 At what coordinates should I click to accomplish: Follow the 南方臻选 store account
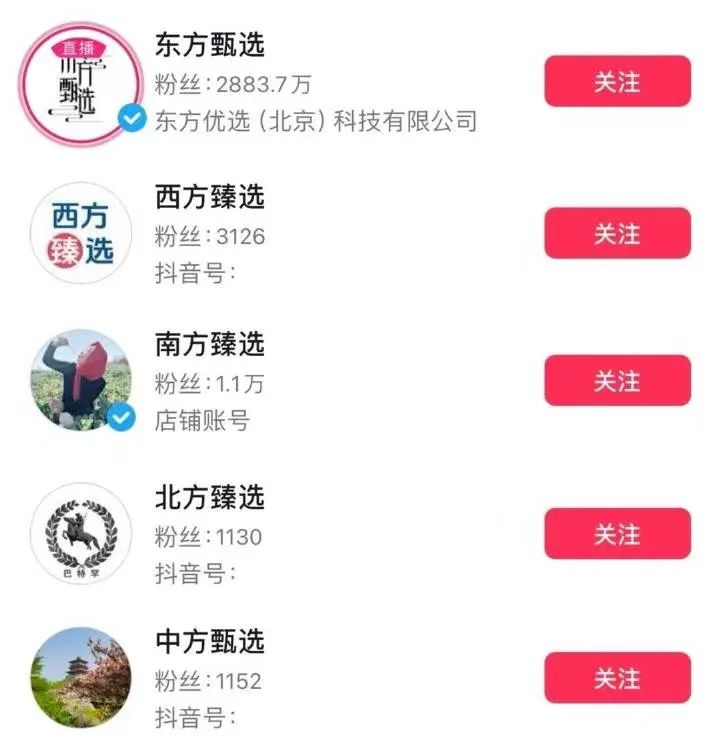[617, 380]
